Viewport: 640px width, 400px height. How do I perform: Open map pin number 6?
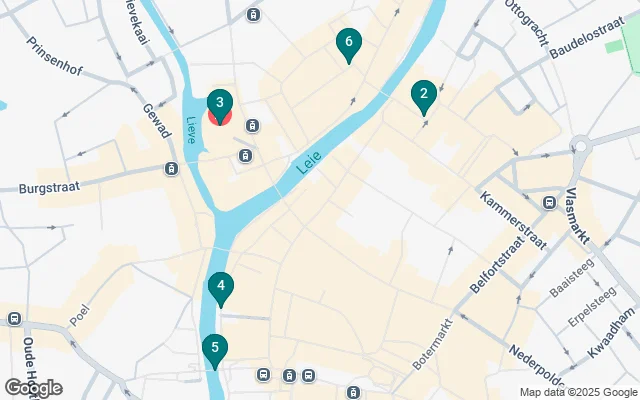point(348,43)
